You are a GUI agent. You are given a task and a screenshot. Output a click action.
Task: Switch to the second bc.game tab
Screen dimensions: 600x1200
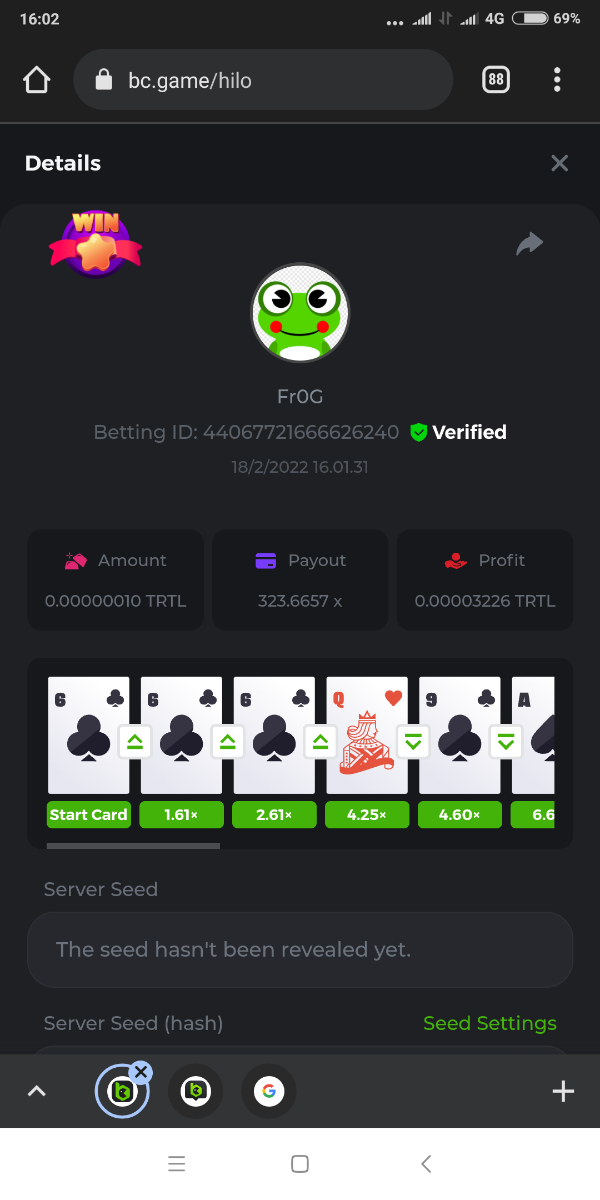pos(195,1091)
